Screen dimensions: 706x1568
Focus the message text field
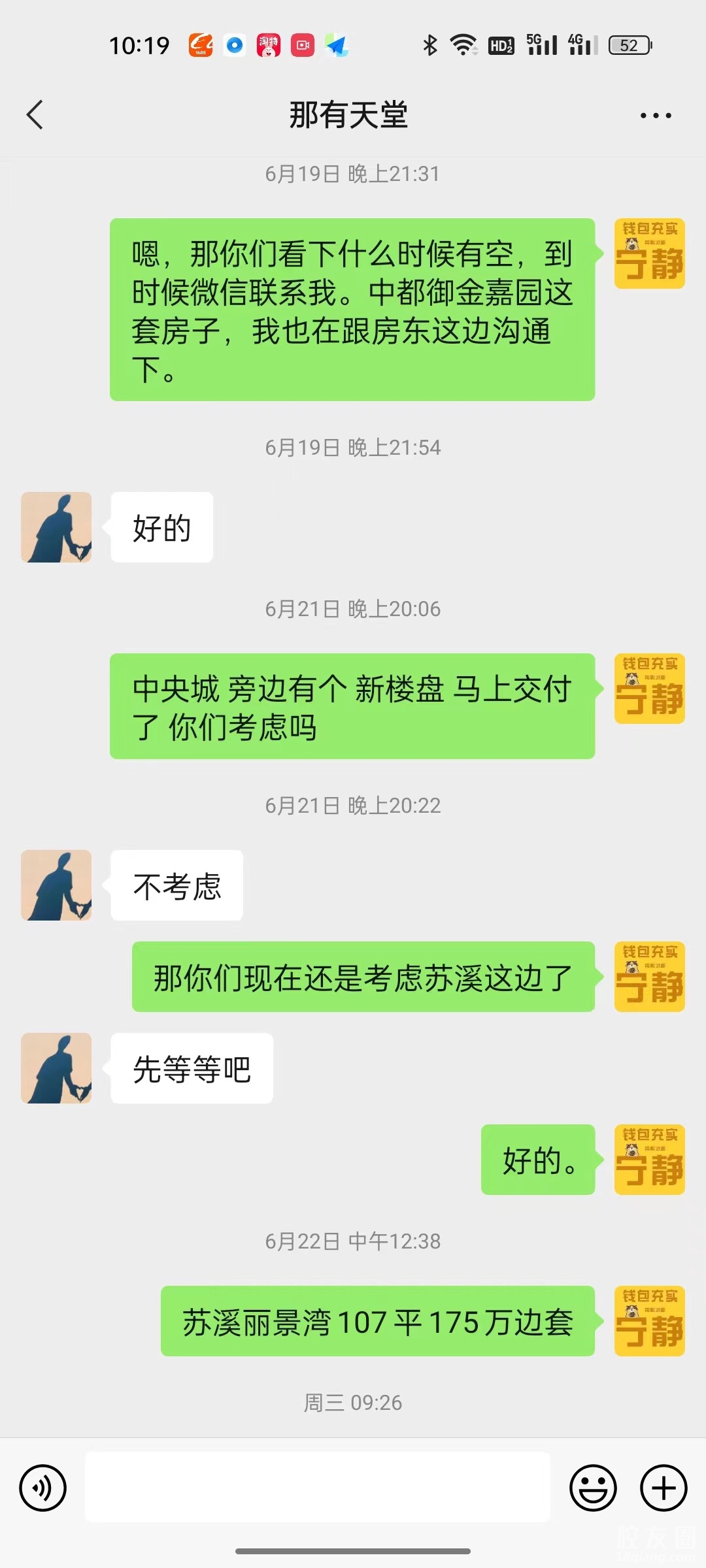318,1487
